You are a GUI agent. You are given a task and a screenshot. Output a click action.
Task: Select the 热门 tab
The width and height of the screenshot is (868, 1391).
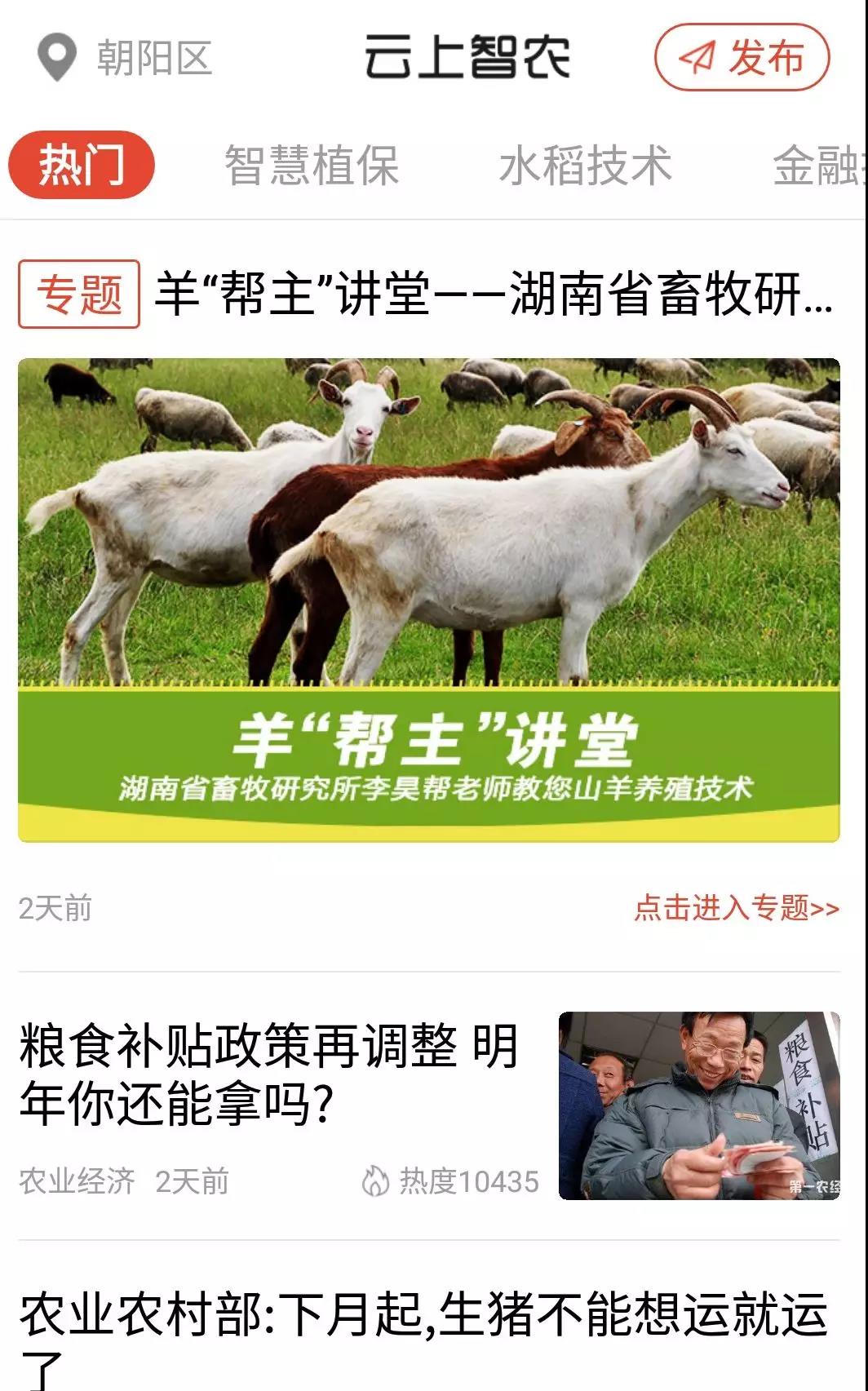click(81, 165)
